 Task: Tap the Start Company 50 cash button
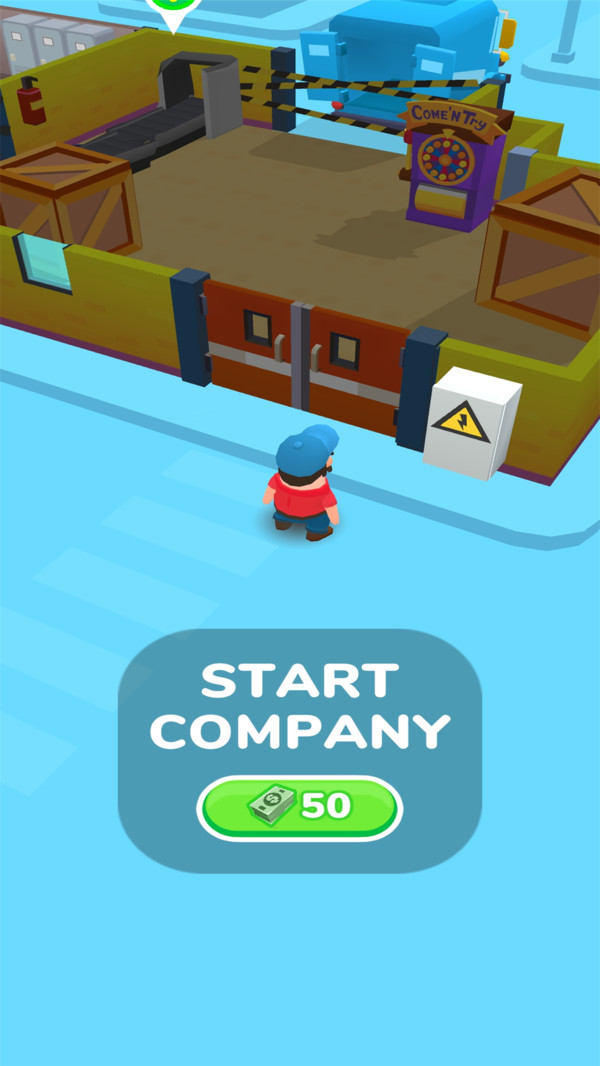point(300,806)
